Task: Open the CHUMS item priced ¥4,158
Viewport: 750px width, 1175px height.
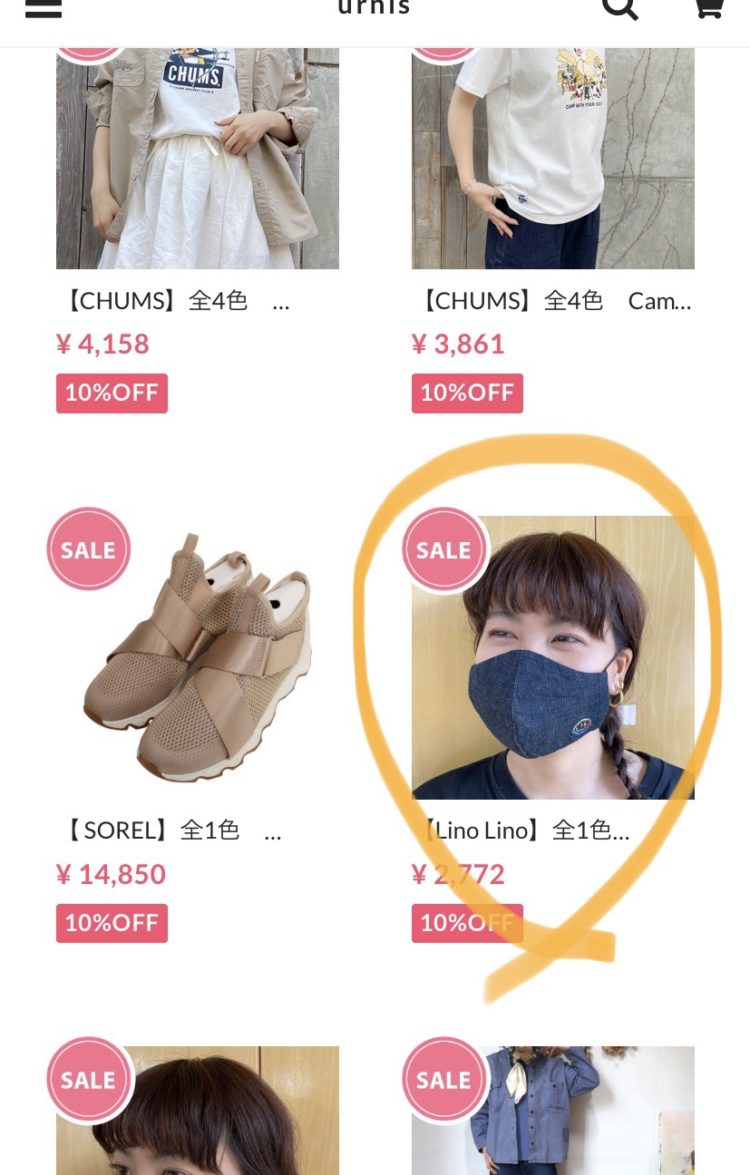Action: tap(197, 160)
